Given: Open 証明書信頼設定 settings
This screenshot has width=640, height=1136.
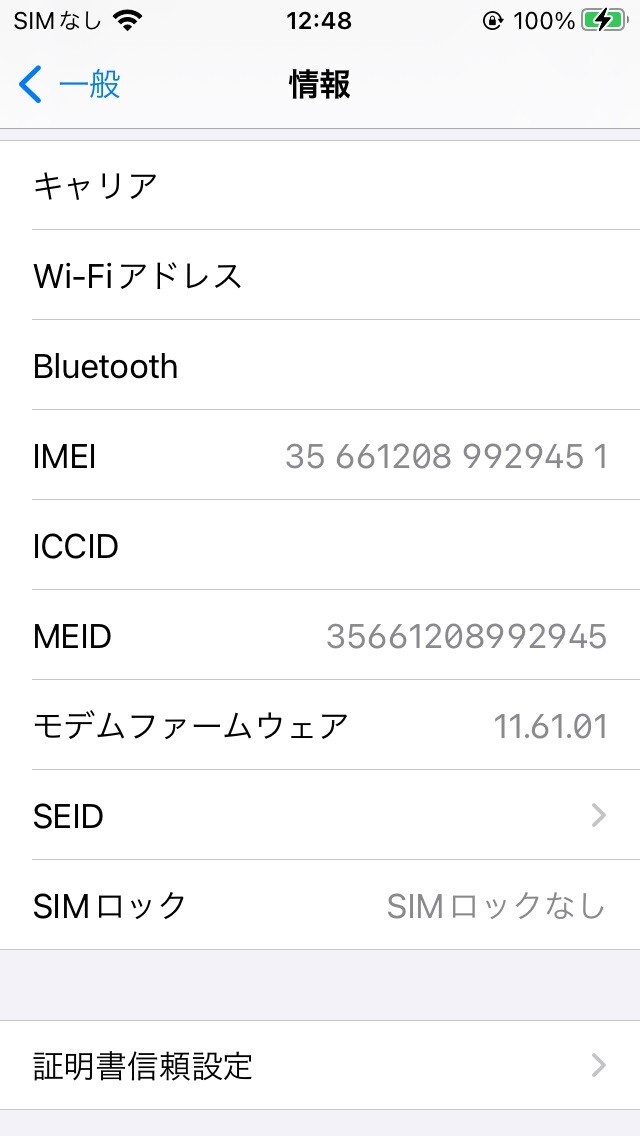Looking at the screenshot, I should point(320,1065).
